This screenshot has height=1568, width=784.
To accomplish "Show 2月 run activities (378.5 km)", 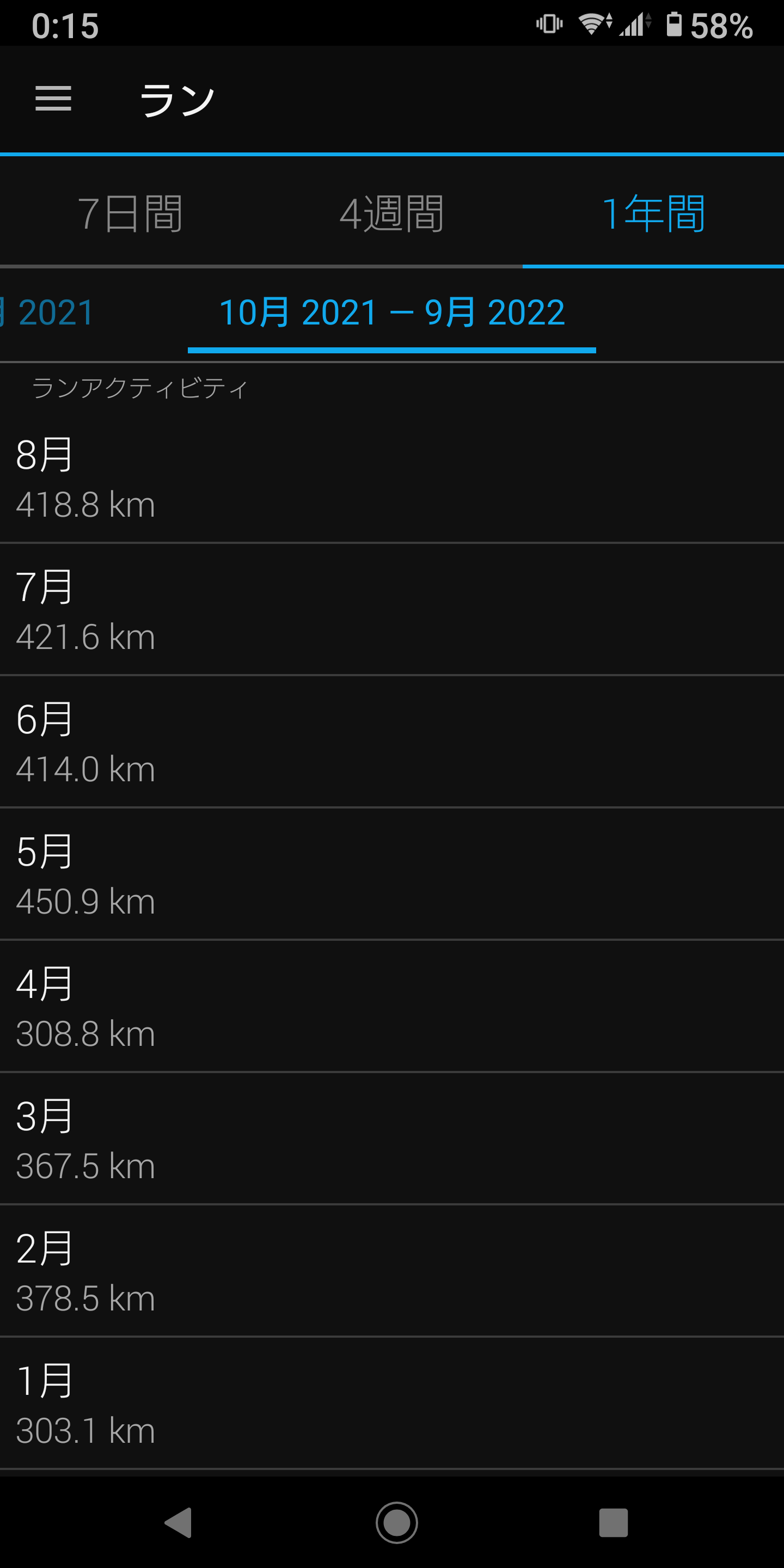I will [392, 1272].
